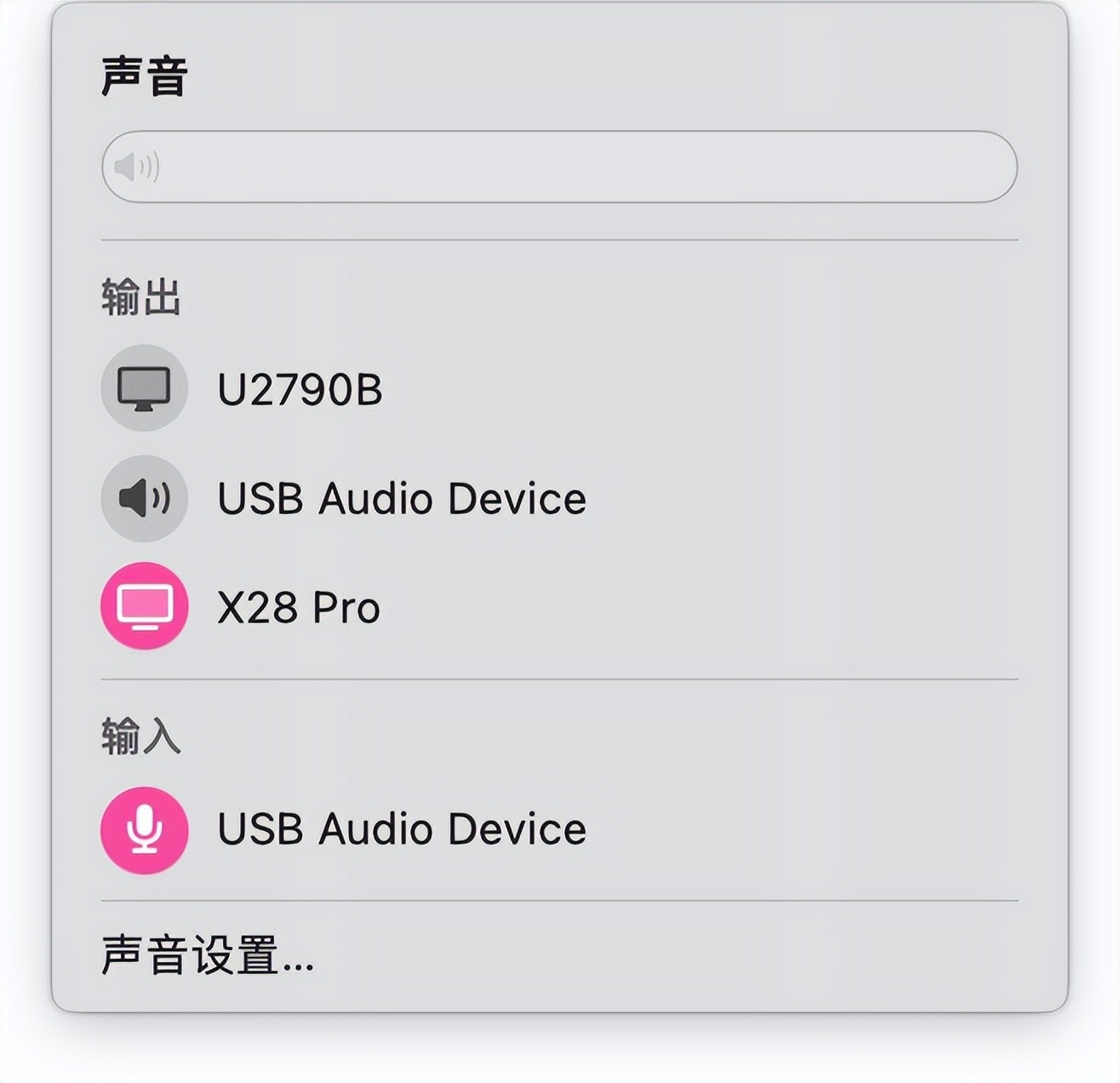The height and width of the screenshot is (1083, 1120).
Task: Open 声音设置… sound settings
Action: 208,955
